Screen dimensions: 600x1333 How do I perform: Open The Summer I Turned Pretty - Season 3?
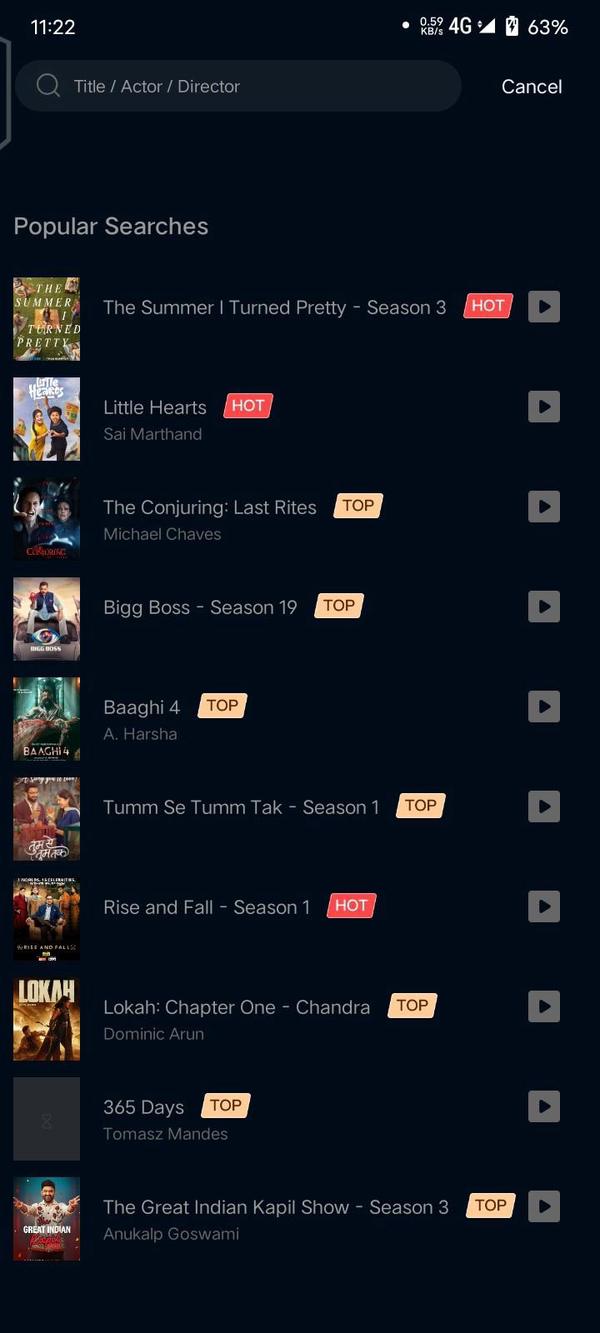coord(274,308)
